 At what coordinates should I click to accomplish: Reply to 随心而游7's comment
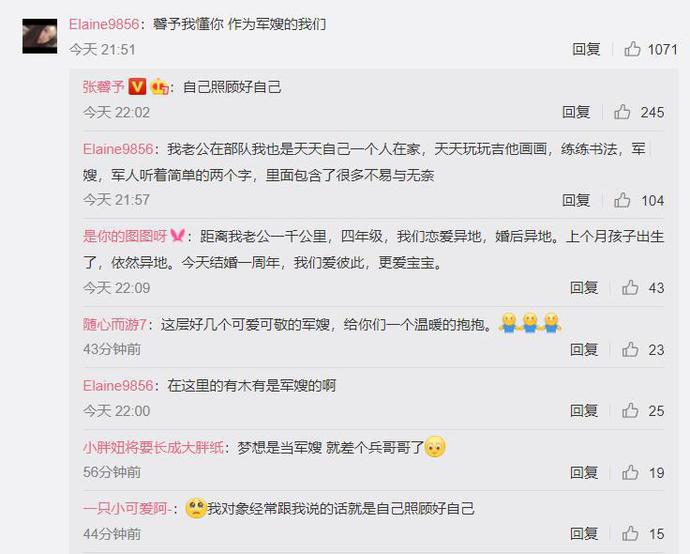click(584, 349)
